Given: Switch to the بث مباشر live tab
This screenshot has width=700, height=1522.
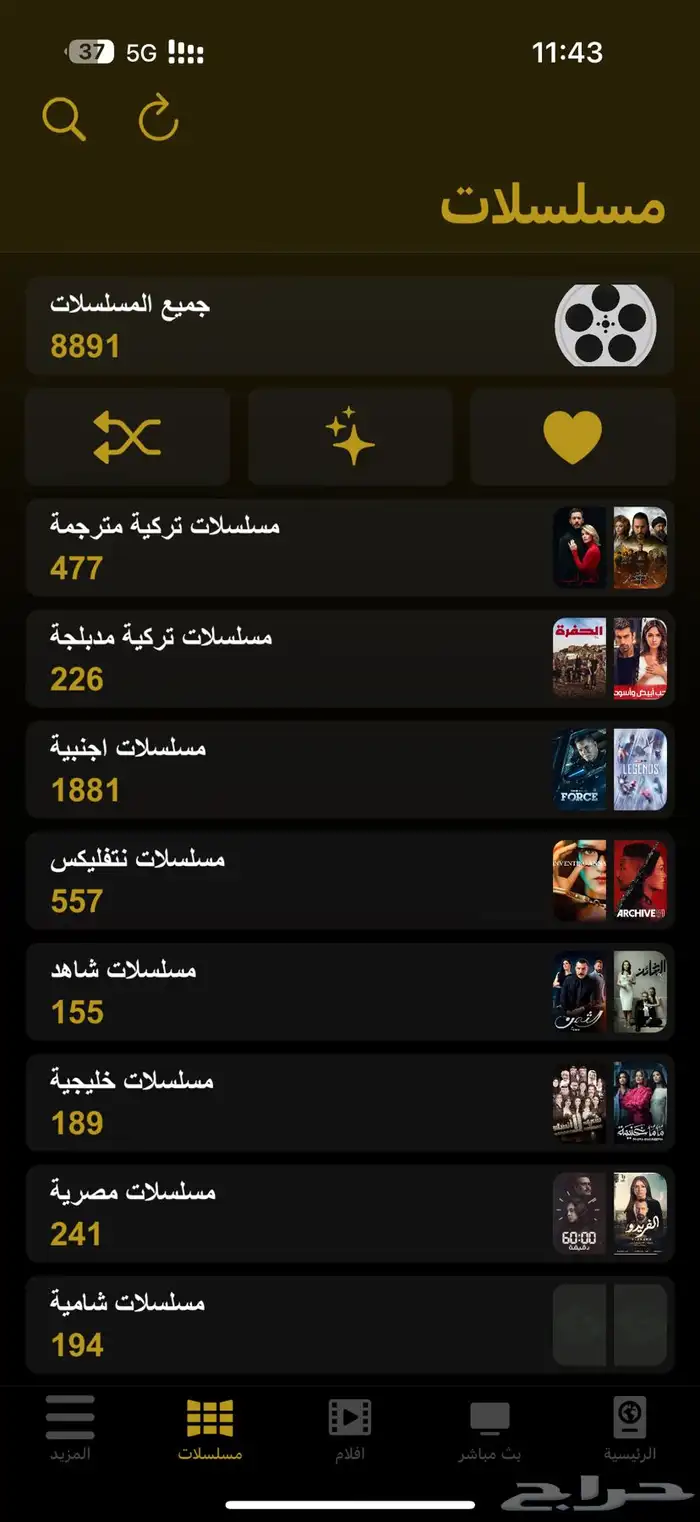Looking at the screenshot, I should coord(490,1430).
